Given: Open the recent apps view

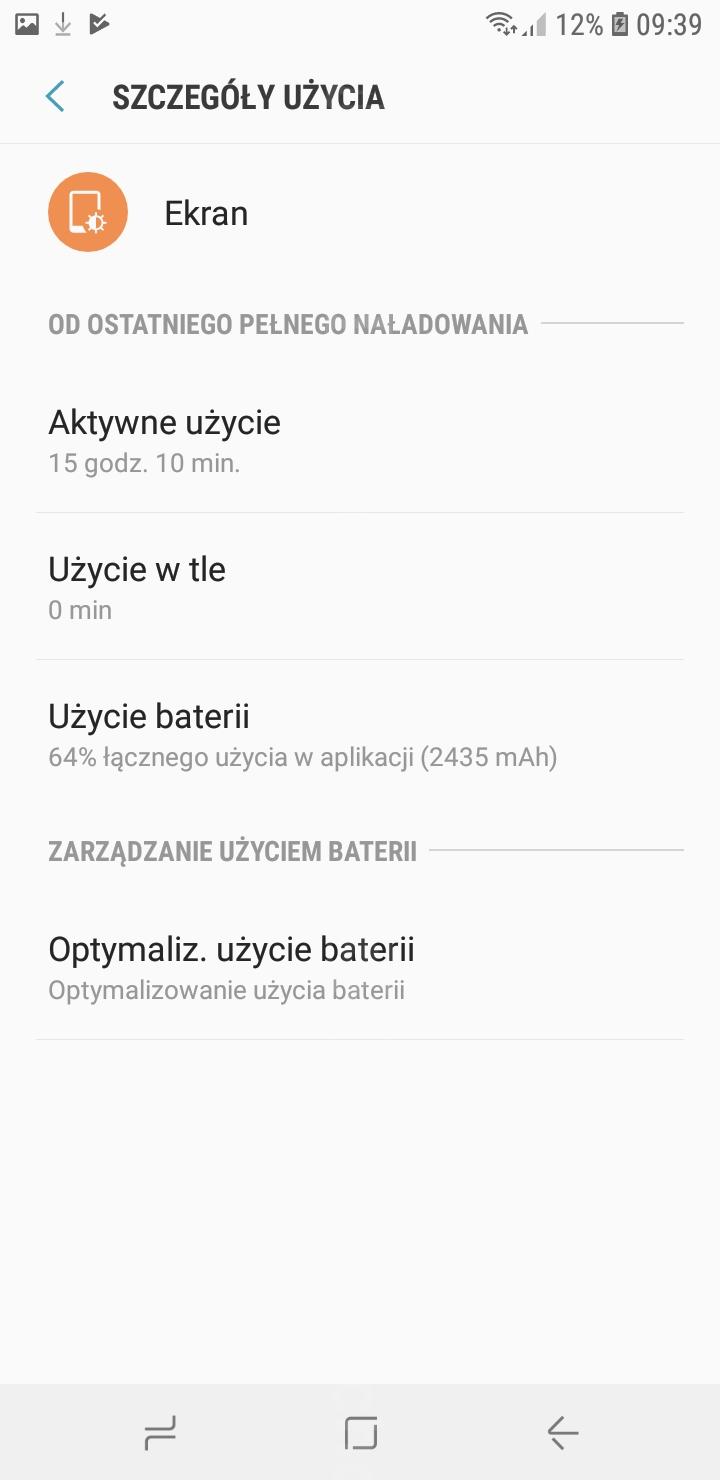Looking at the screenshot, I should click(x=160, y=1434).
